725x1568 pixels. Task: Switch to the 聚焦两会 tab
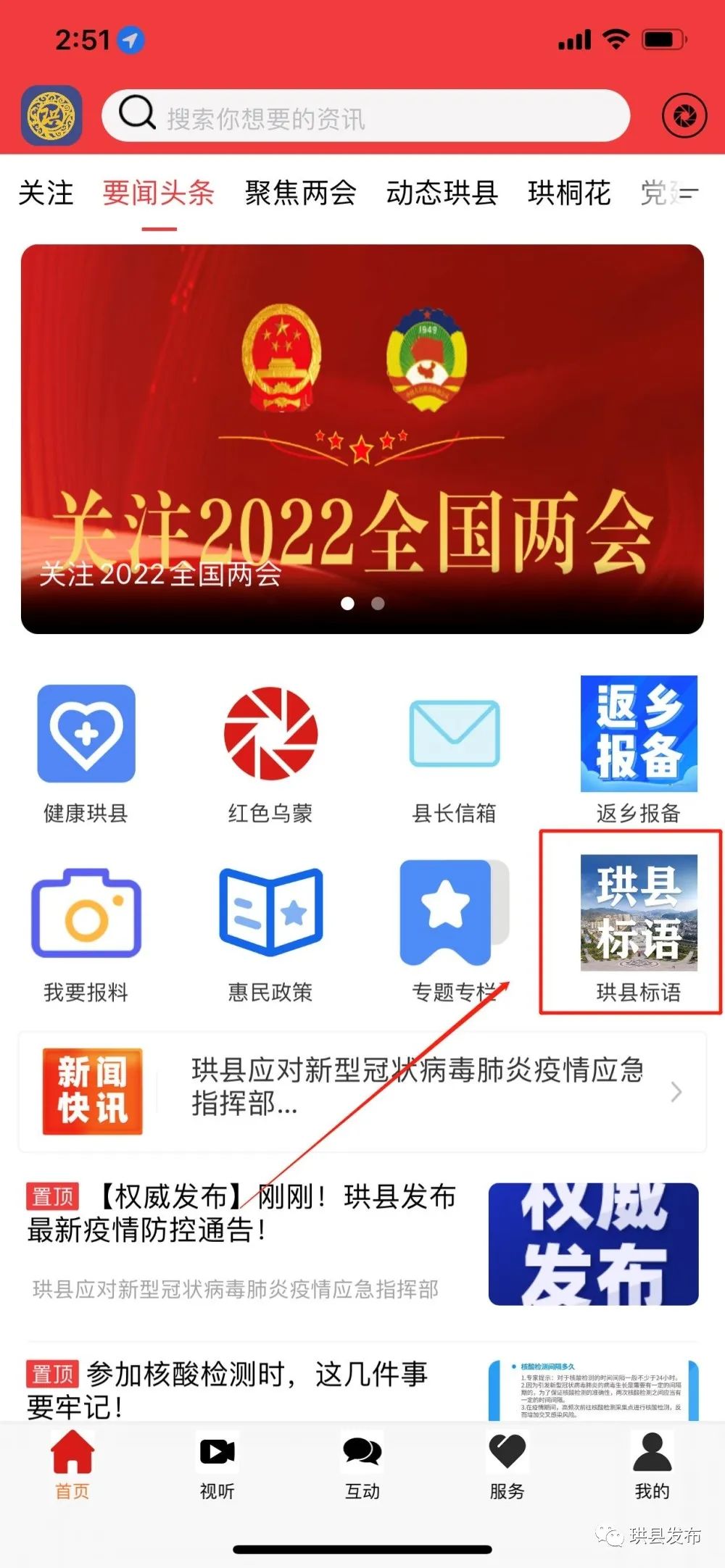pyautogui.click(x=300, y=193)
